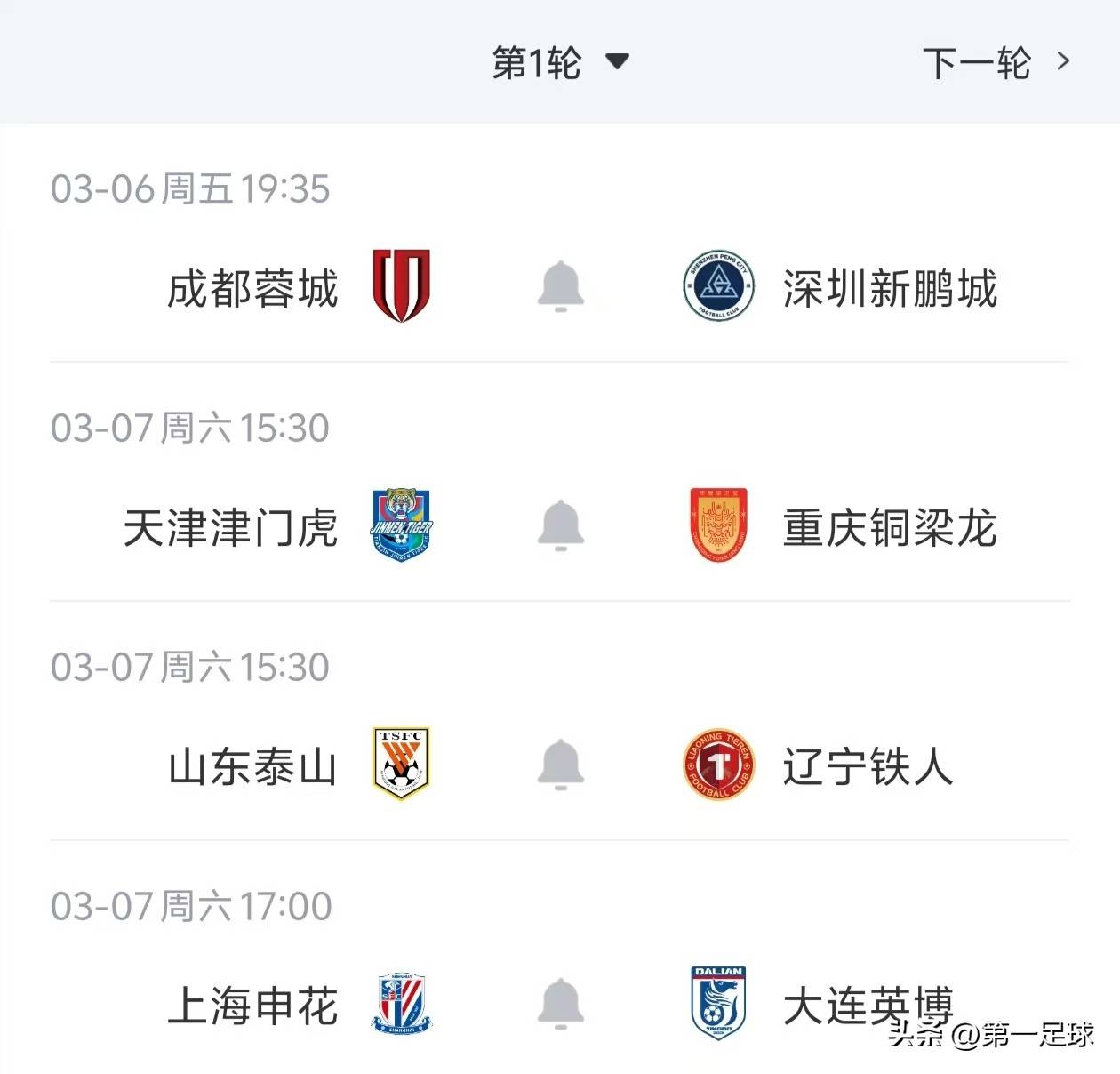Set reminder for 天津津门虎 vs 重庆铜梁龙
Image resolution: width=1120 pixels, height=1074 pixels.
(561, 525)
